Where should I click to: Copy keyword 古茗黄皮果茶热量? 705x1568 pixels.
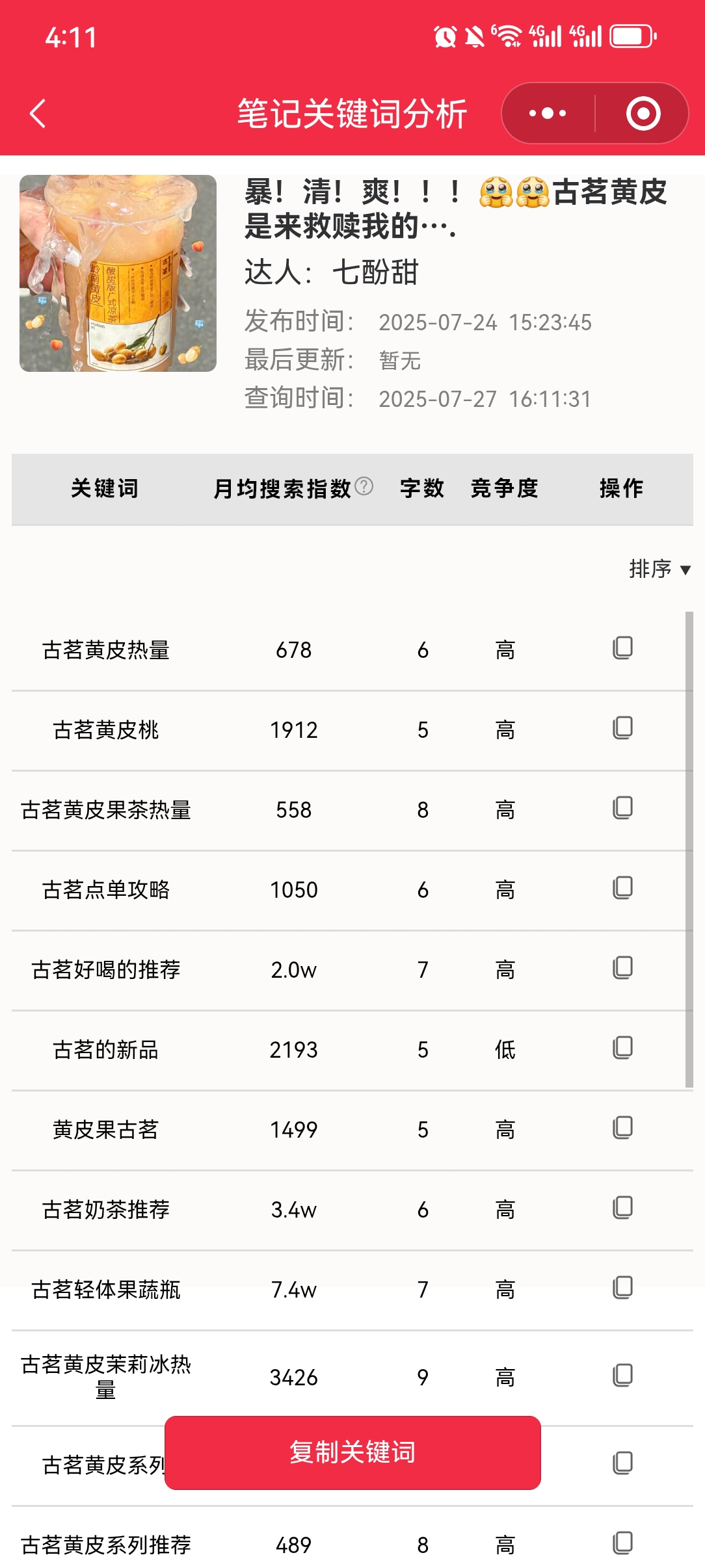pyautogui.click(x=622, y=808)
